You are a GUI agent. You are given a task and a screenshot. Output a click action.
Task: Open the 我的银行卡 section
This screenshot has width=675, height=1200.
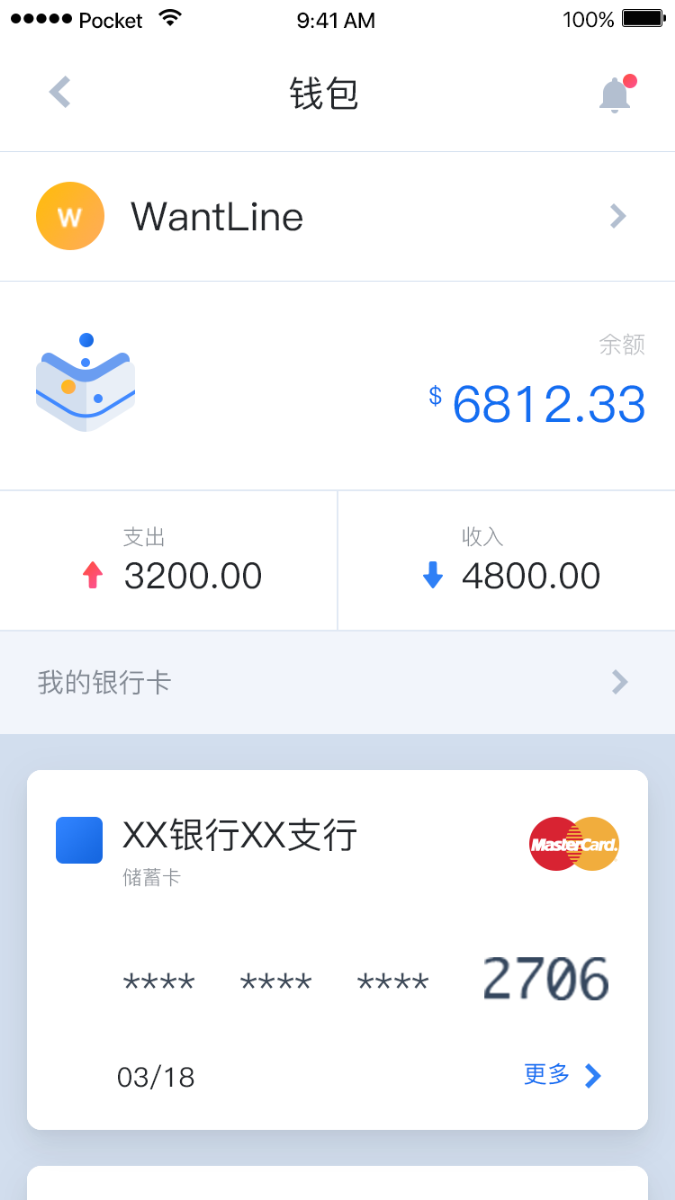click(x=337, y=683)
